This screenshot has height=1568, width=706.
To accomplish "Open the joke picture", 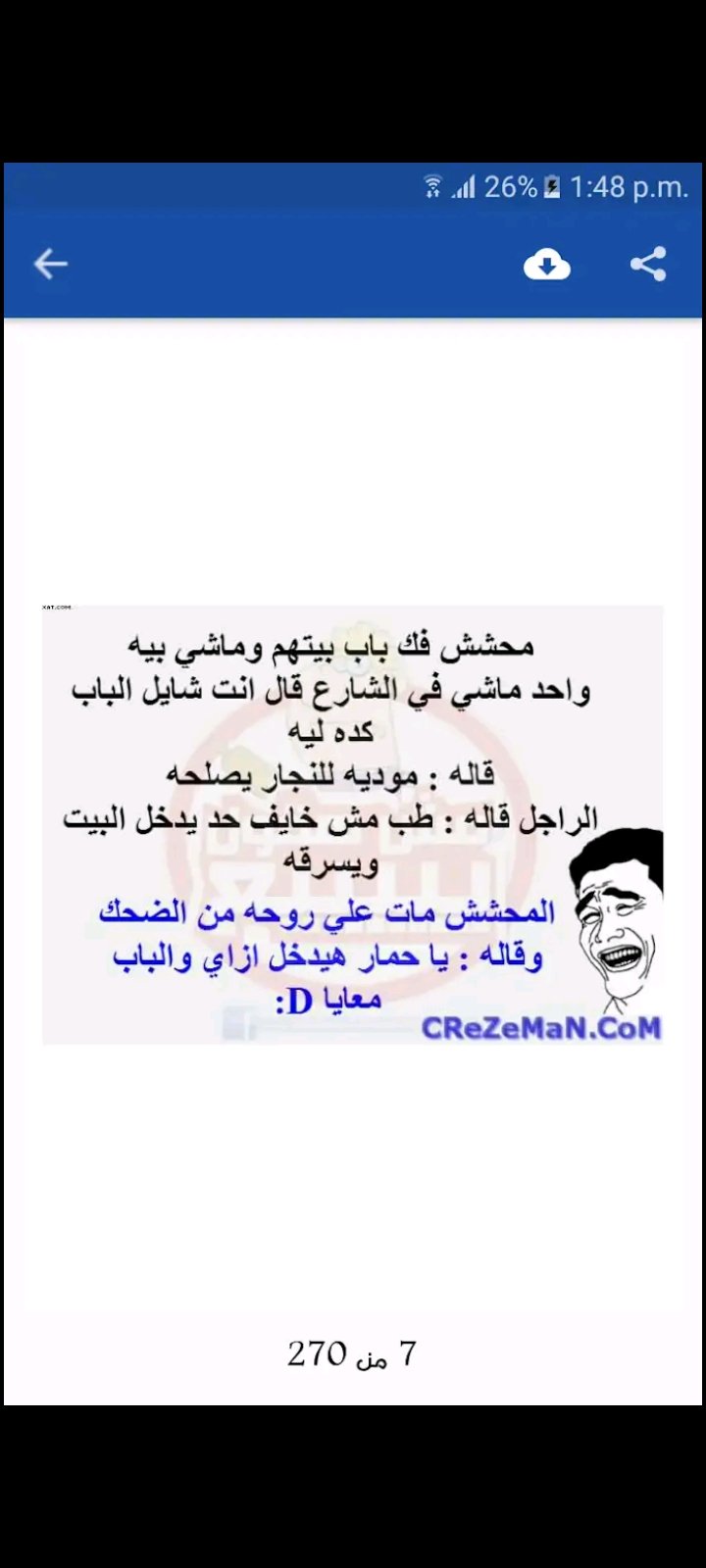I will 353,824.
